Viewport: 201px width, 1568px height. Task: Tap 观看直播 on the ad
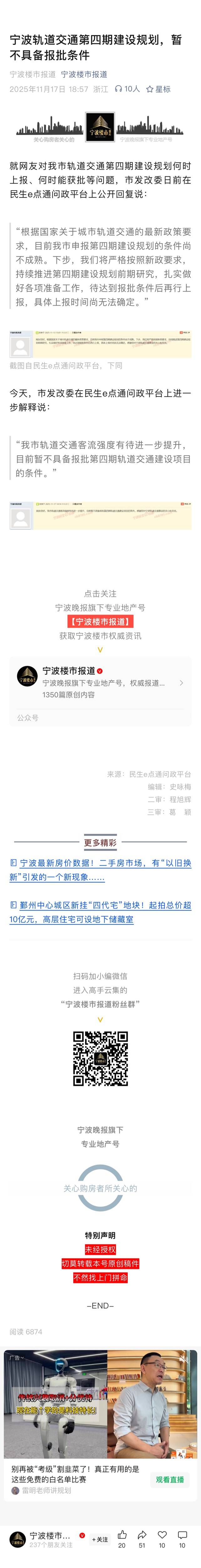pos(169,1479)
